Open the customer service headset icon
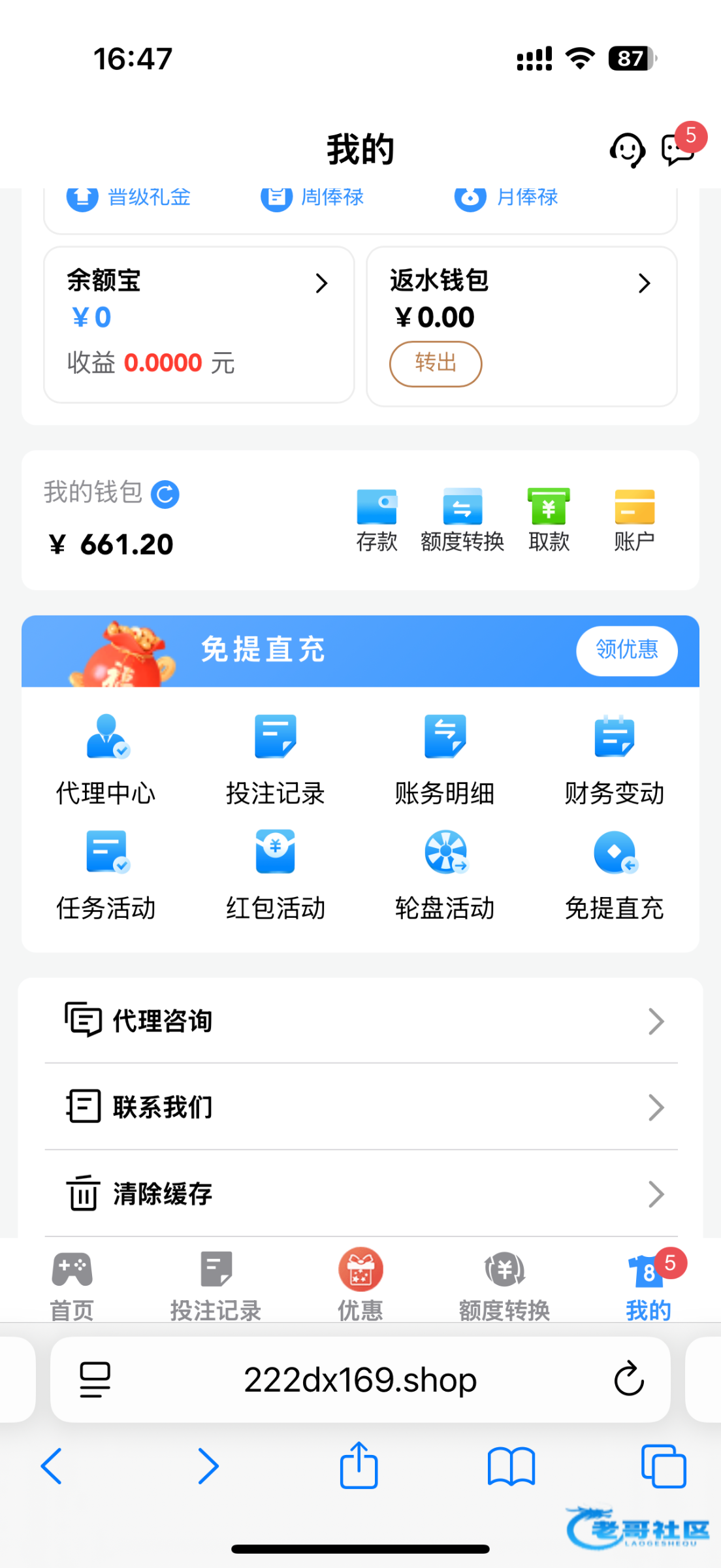 (627, 150)
